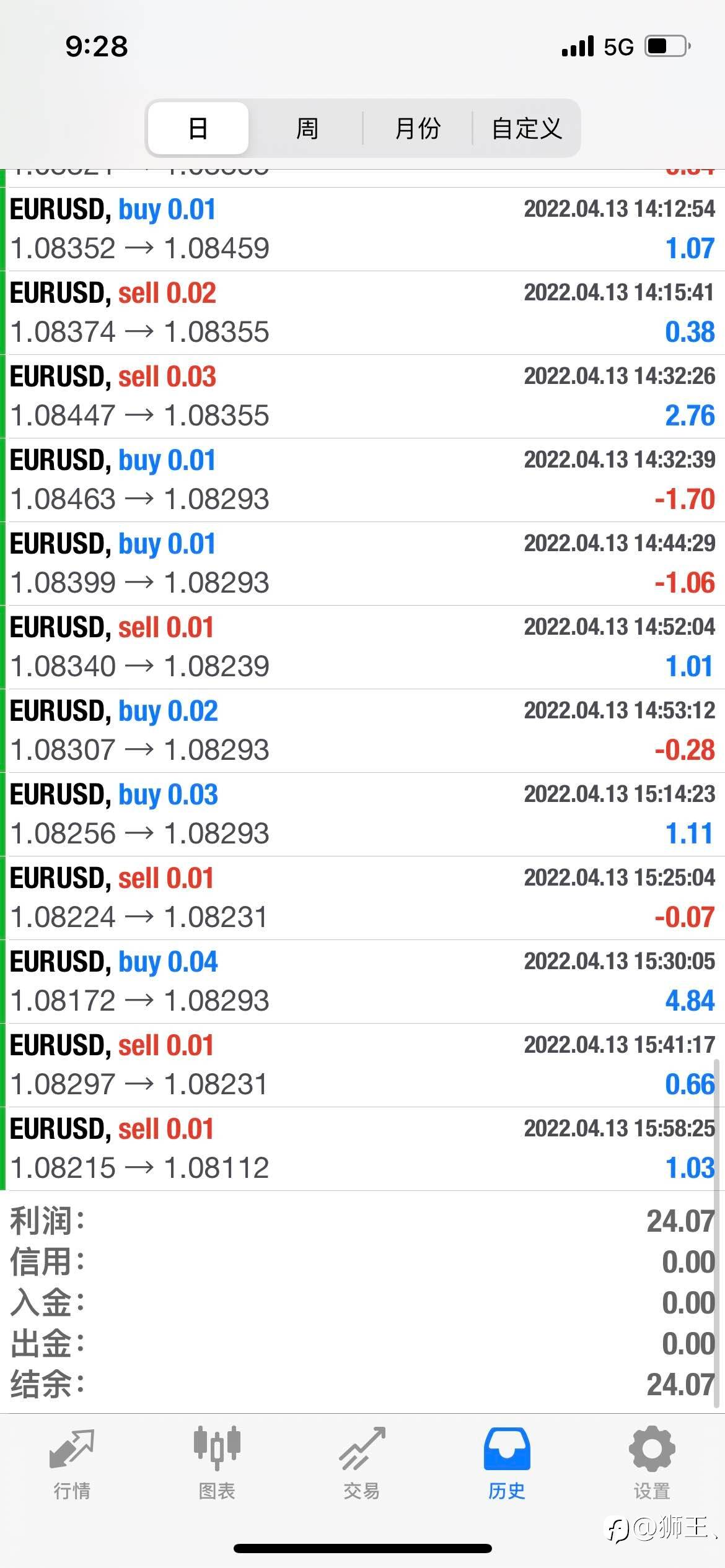View the EURUSD sell 0.01 trade at 14:52:04

[362, 647]
